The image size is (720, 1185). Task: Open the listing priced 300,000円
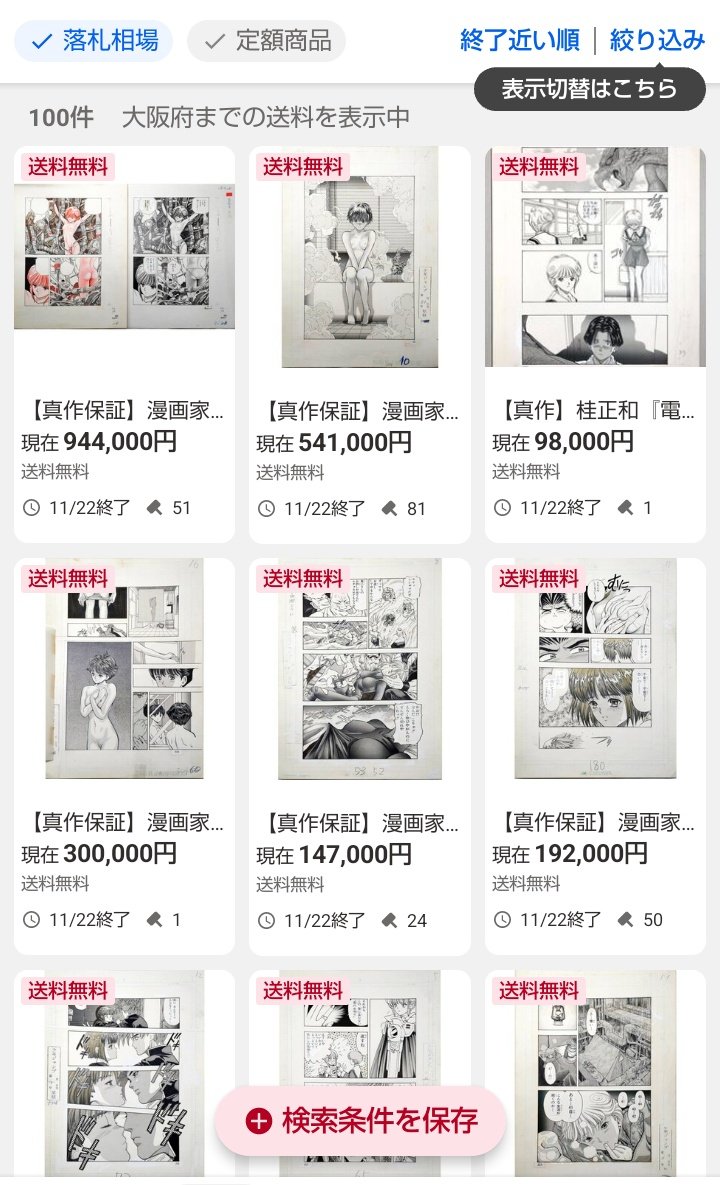point(124,757)
